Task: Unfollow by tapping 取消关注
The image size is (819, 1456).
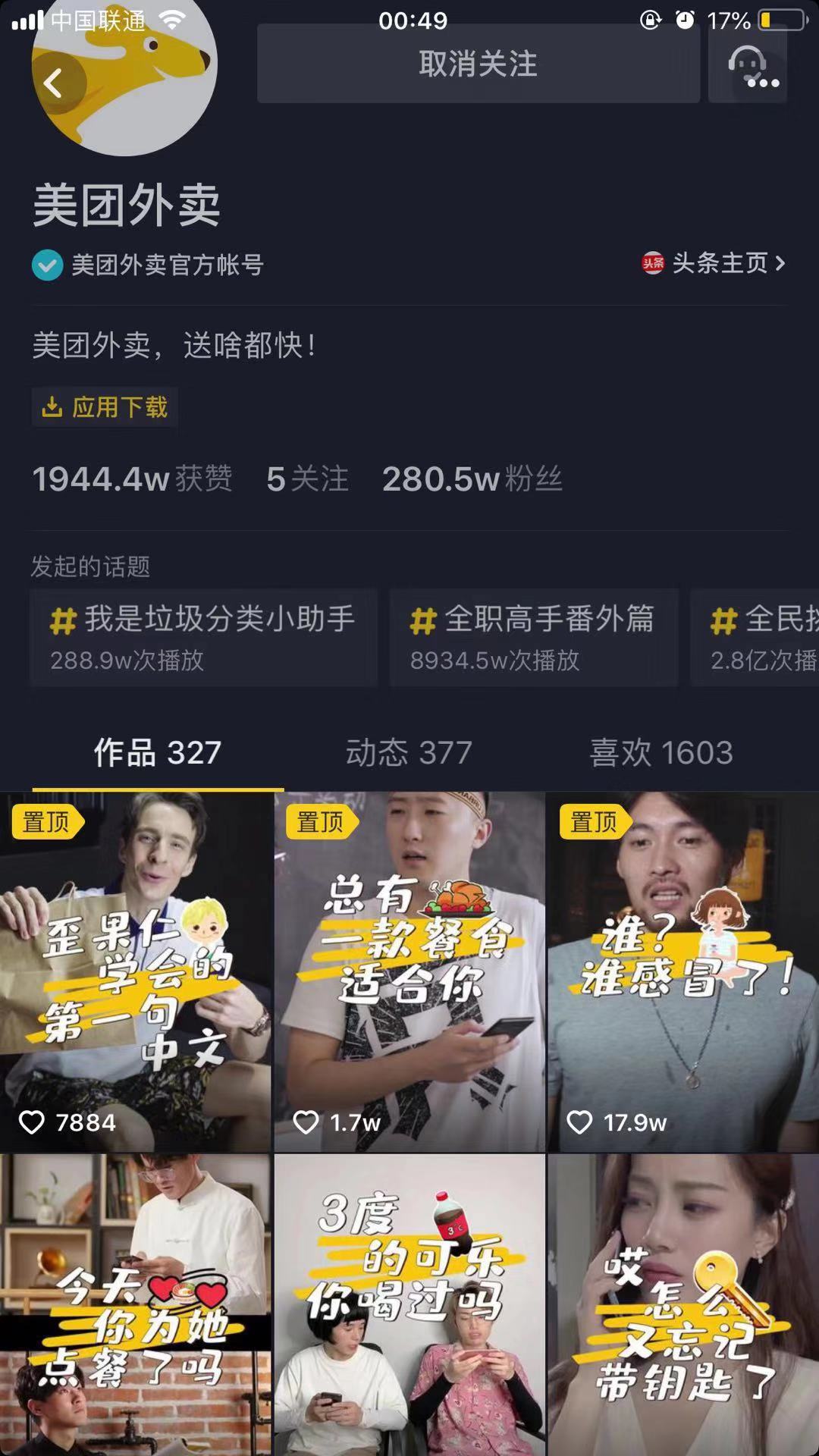Action: [479, 64]
